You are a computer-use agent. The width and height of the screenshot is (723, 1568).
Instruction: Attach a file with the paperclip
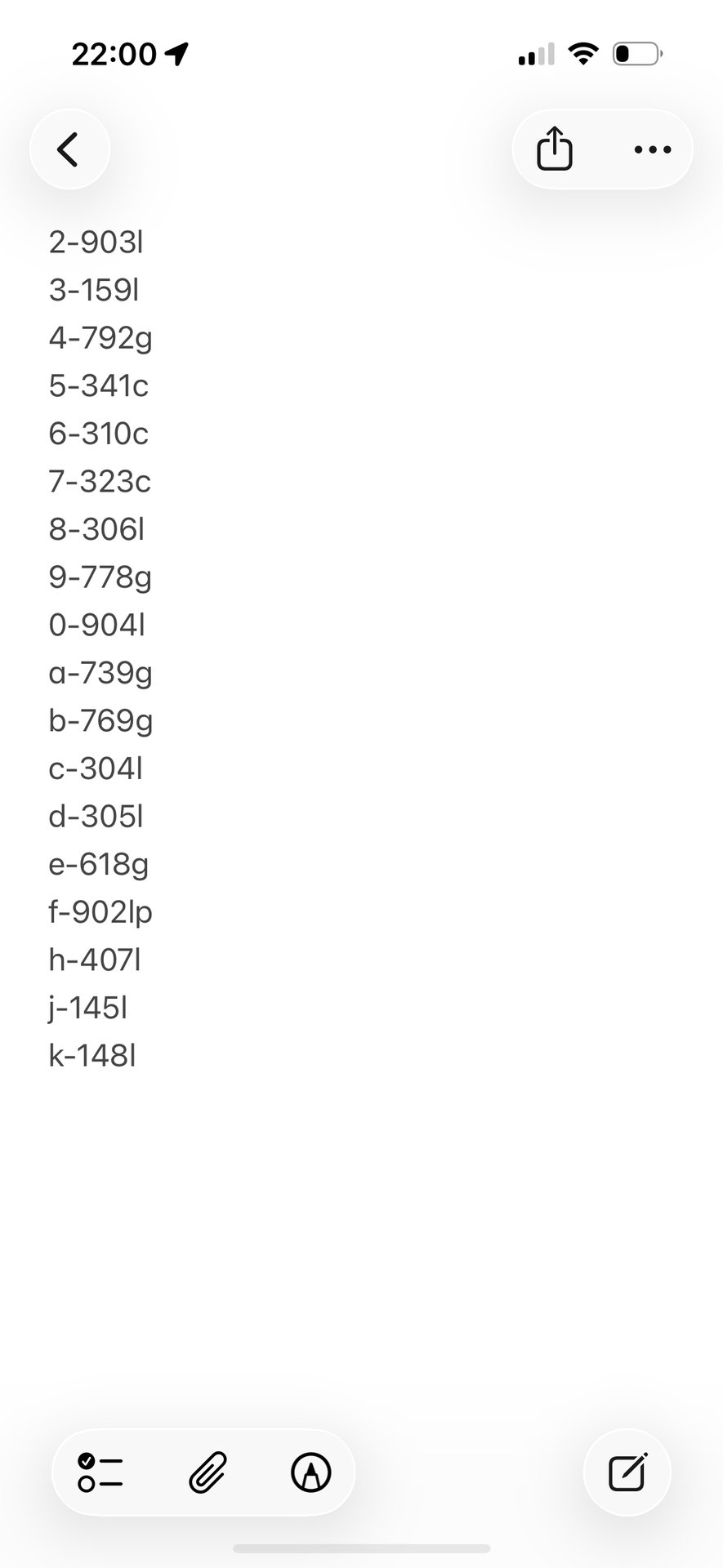(x=208, y=1472)
